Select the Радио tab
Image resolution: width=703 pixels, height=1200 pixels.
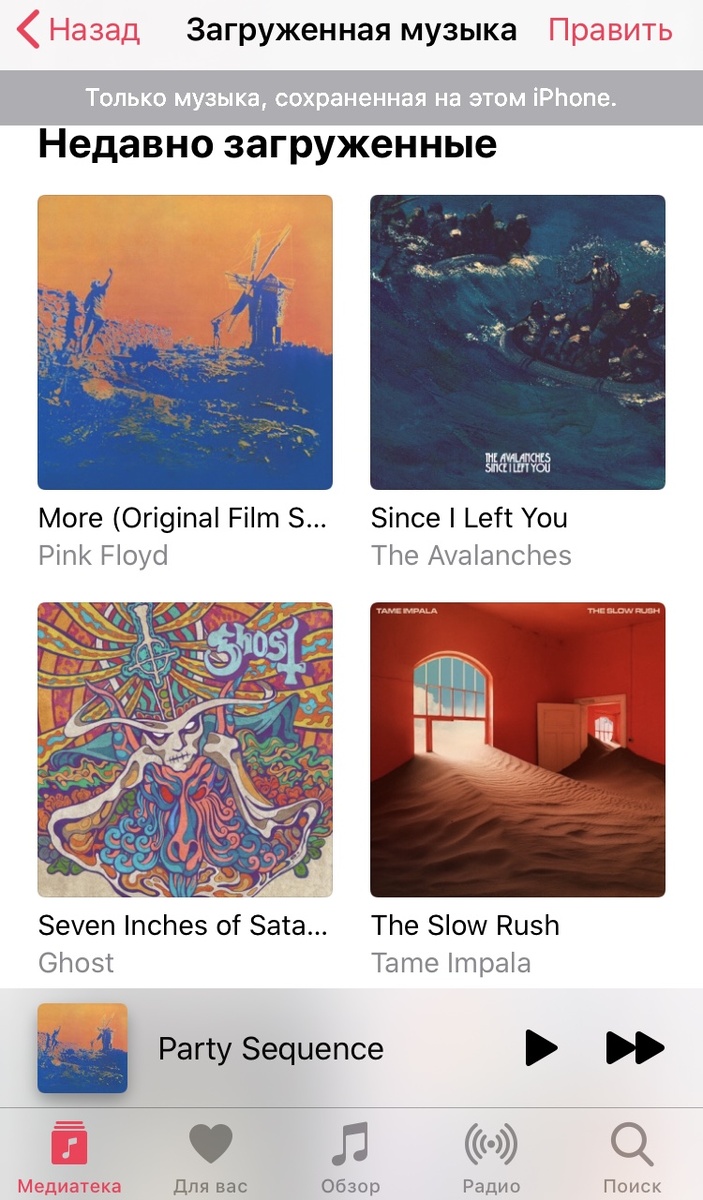tap(491, 1158)
